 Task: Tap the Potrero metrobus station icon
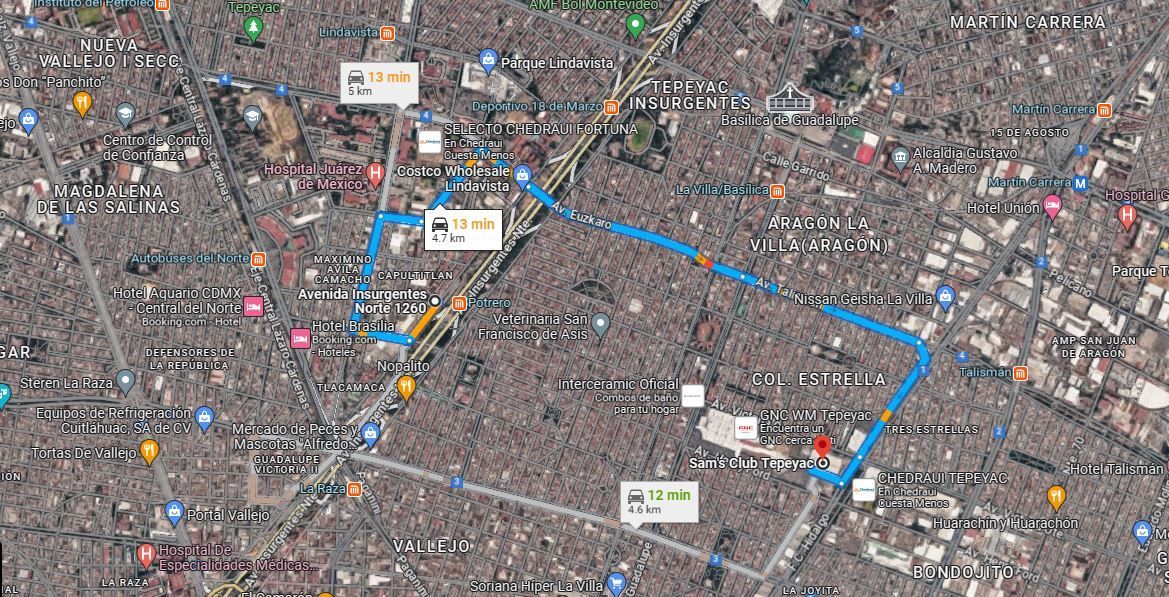[x=459, y=303]
